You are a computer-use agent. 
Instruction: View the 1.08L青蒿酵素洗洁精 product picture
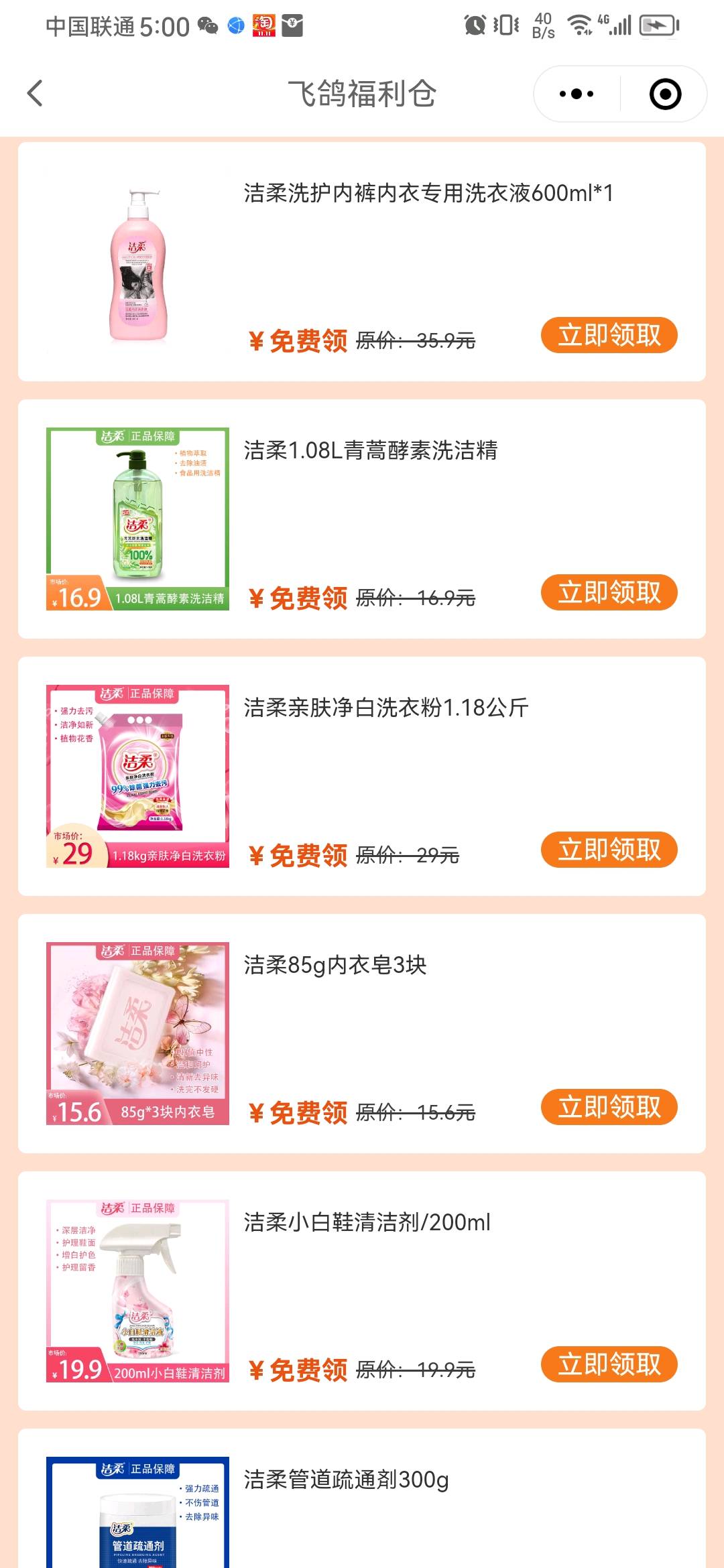click(137, 519)
